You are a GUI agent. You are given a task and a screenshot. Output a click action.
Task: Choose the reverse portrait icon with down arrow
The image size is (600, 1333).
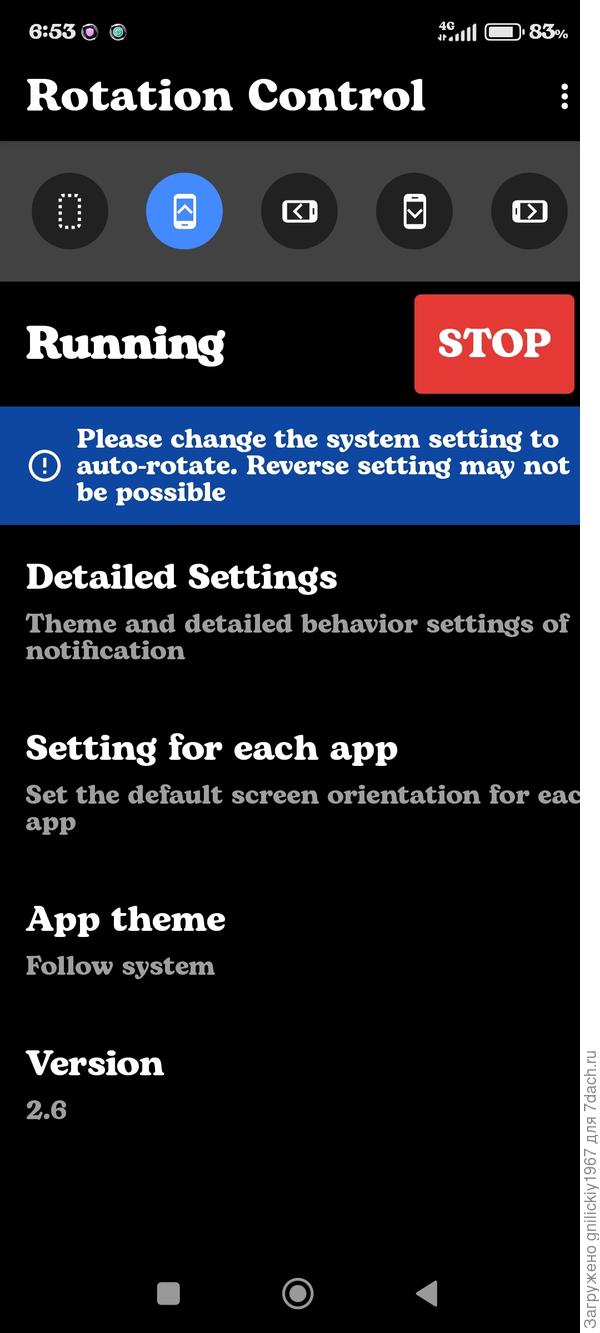(414, 211)
